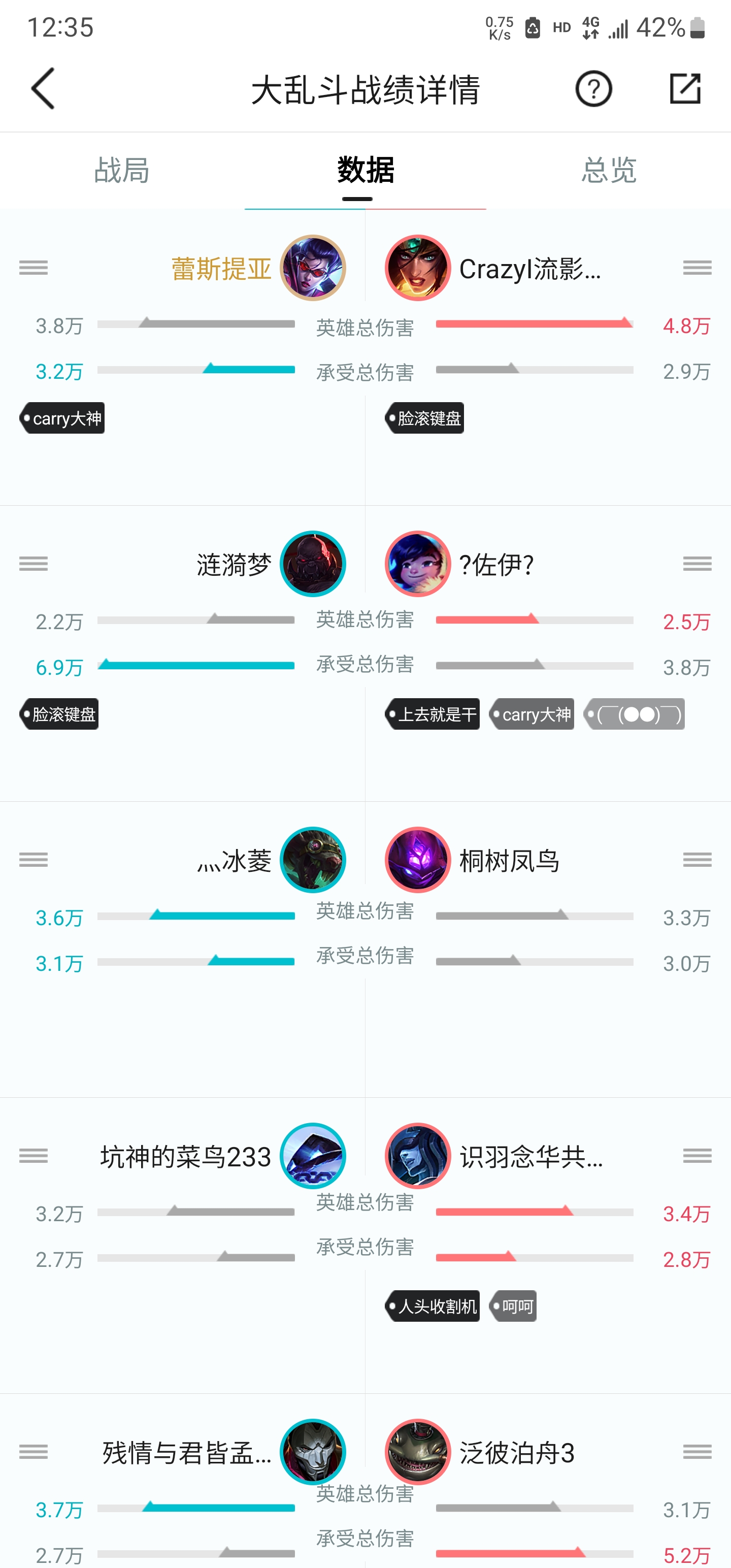
Task: Open the champion portrait for 涟漪梦
Action: [x=313, y=563]
